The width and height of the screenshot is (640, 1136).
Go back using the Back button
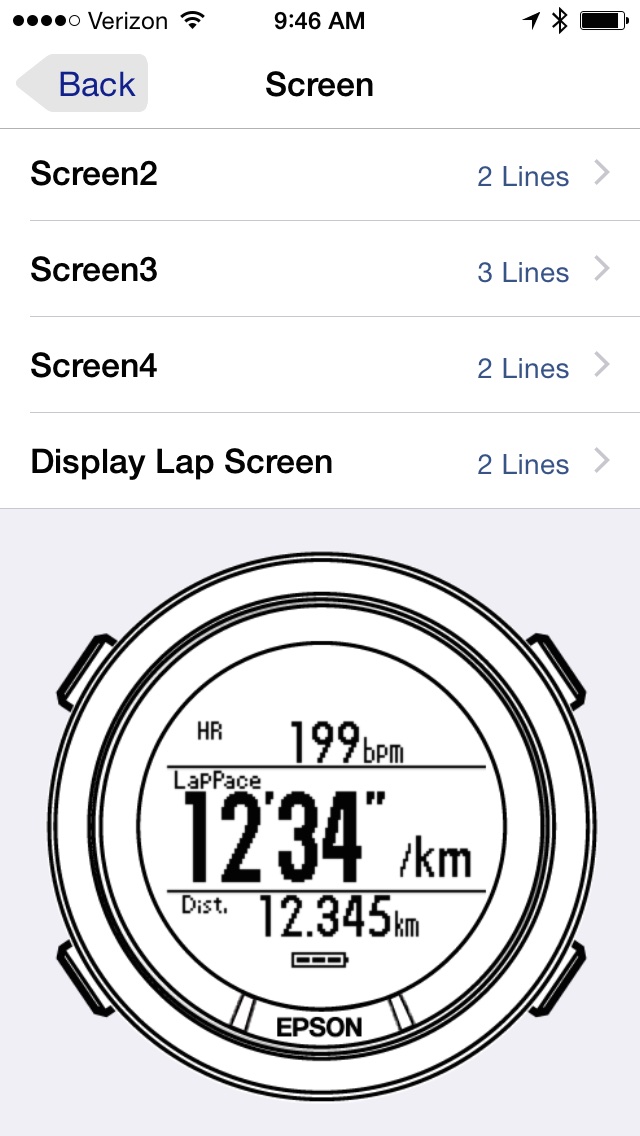pos(83,84)
